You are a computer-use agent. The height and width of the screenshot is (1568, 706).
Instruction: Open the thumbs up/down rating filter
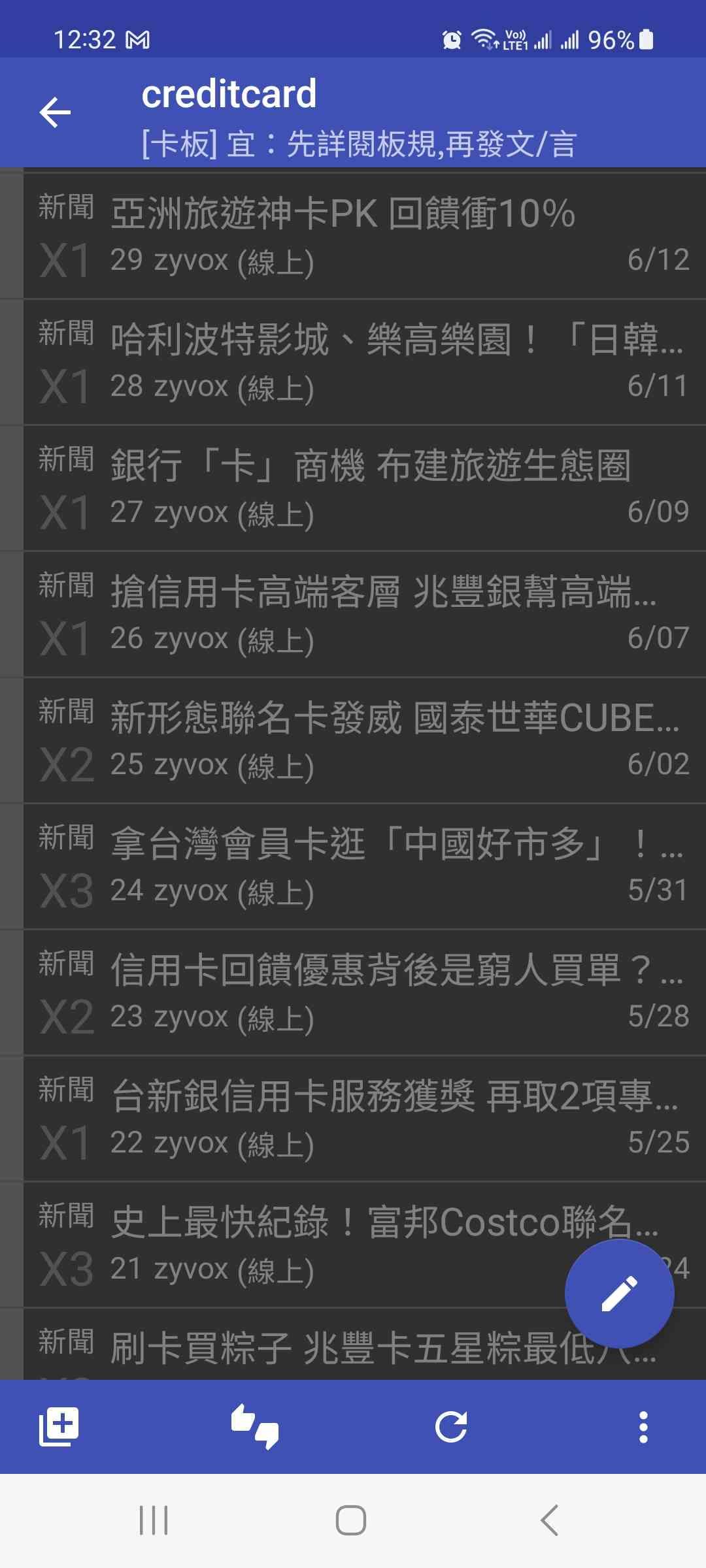(x=255, y=1427)
